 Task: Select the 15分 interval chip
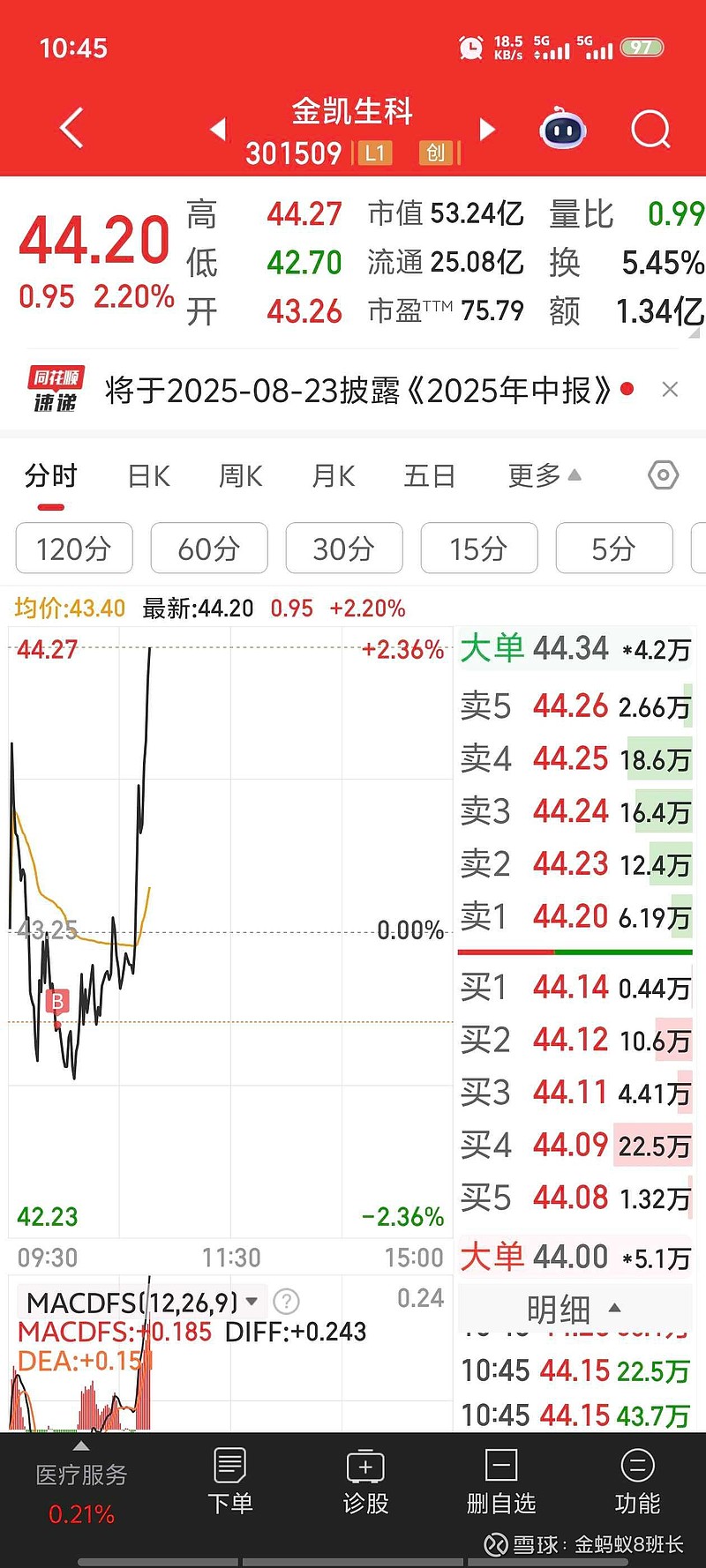pos(479,549)
